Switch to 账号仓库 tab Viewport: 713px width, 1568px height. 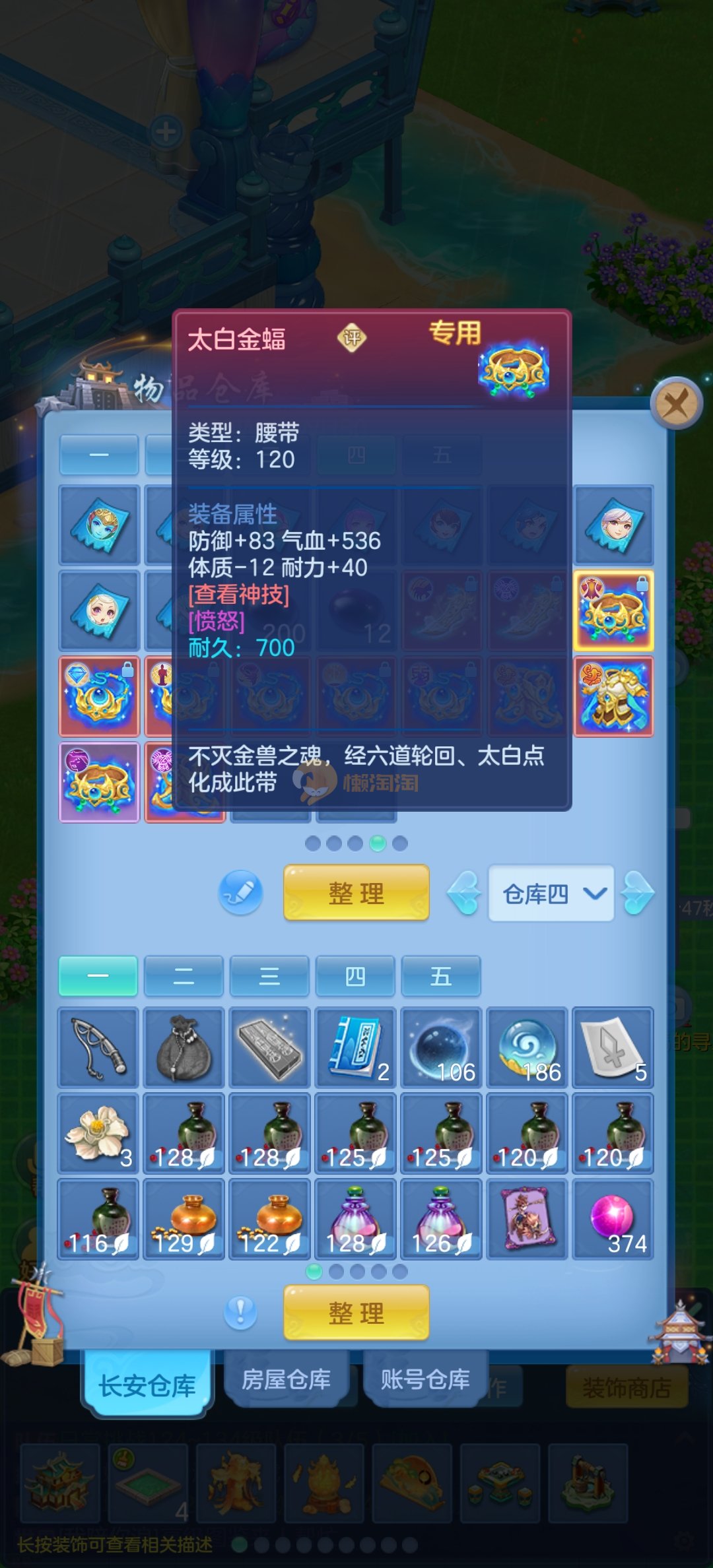coord(425,1380)
